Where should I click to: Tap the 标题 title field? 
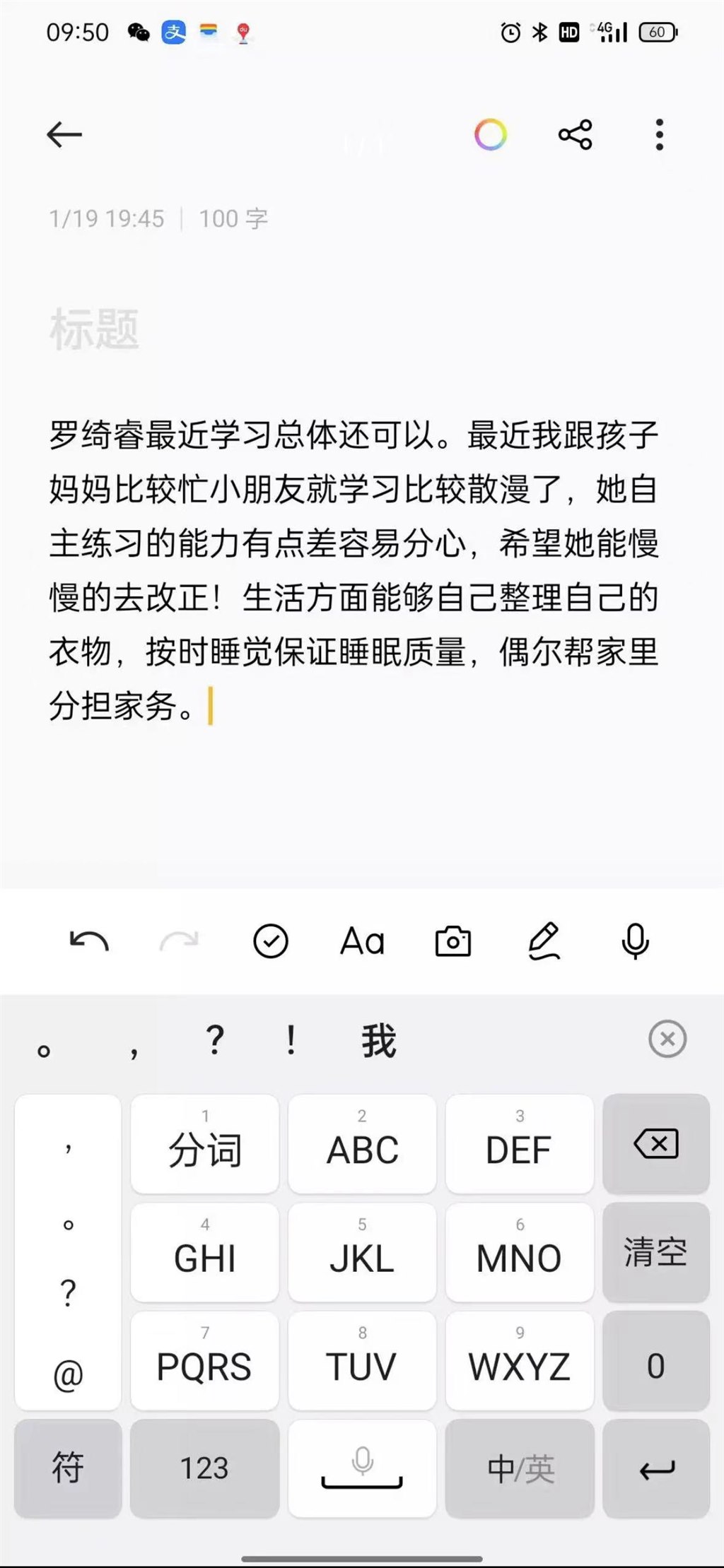click(95, 329)
